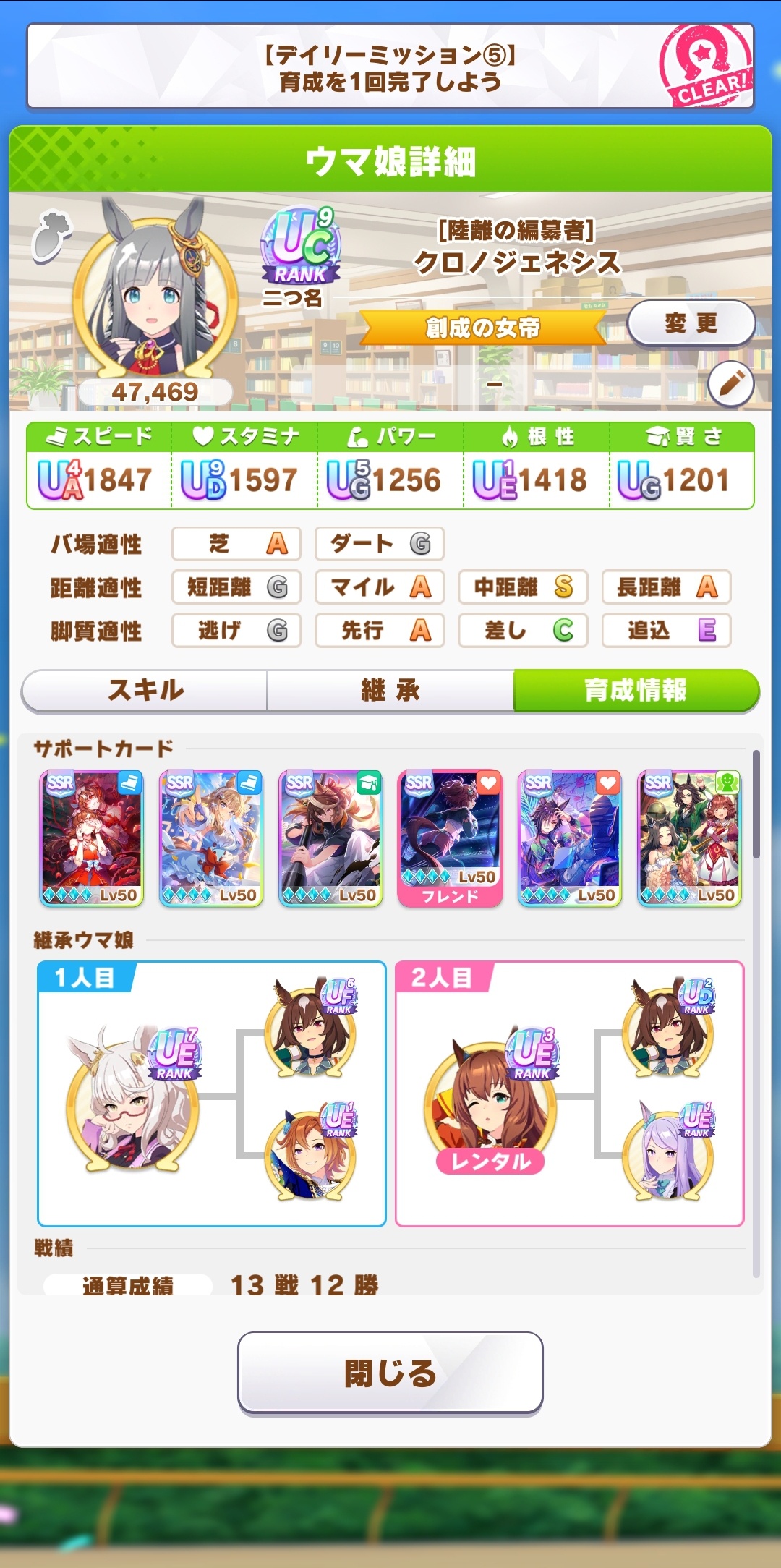This screenshot has height=1568, width=781.
Task: Select the 育成情報 tab
Action: pos(636,690)
